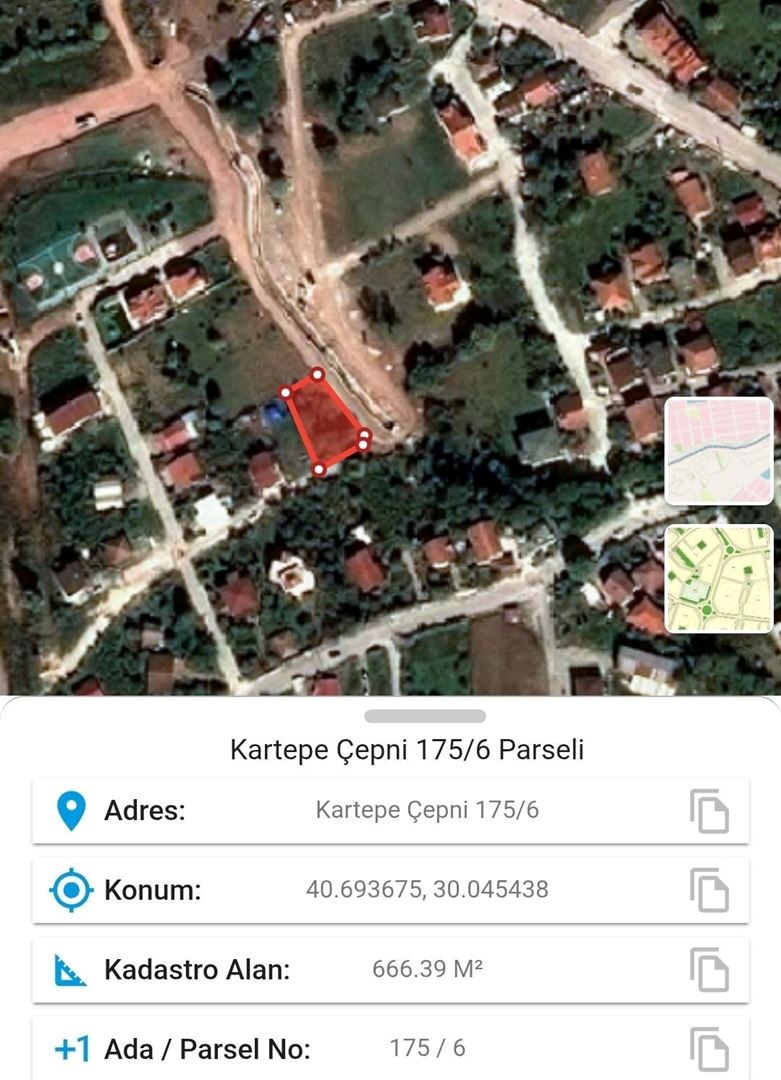The width and height of the screenshot is (781, 1080).
Task: Switch to the green zoning map layer
Action: (x=719, y=578)
